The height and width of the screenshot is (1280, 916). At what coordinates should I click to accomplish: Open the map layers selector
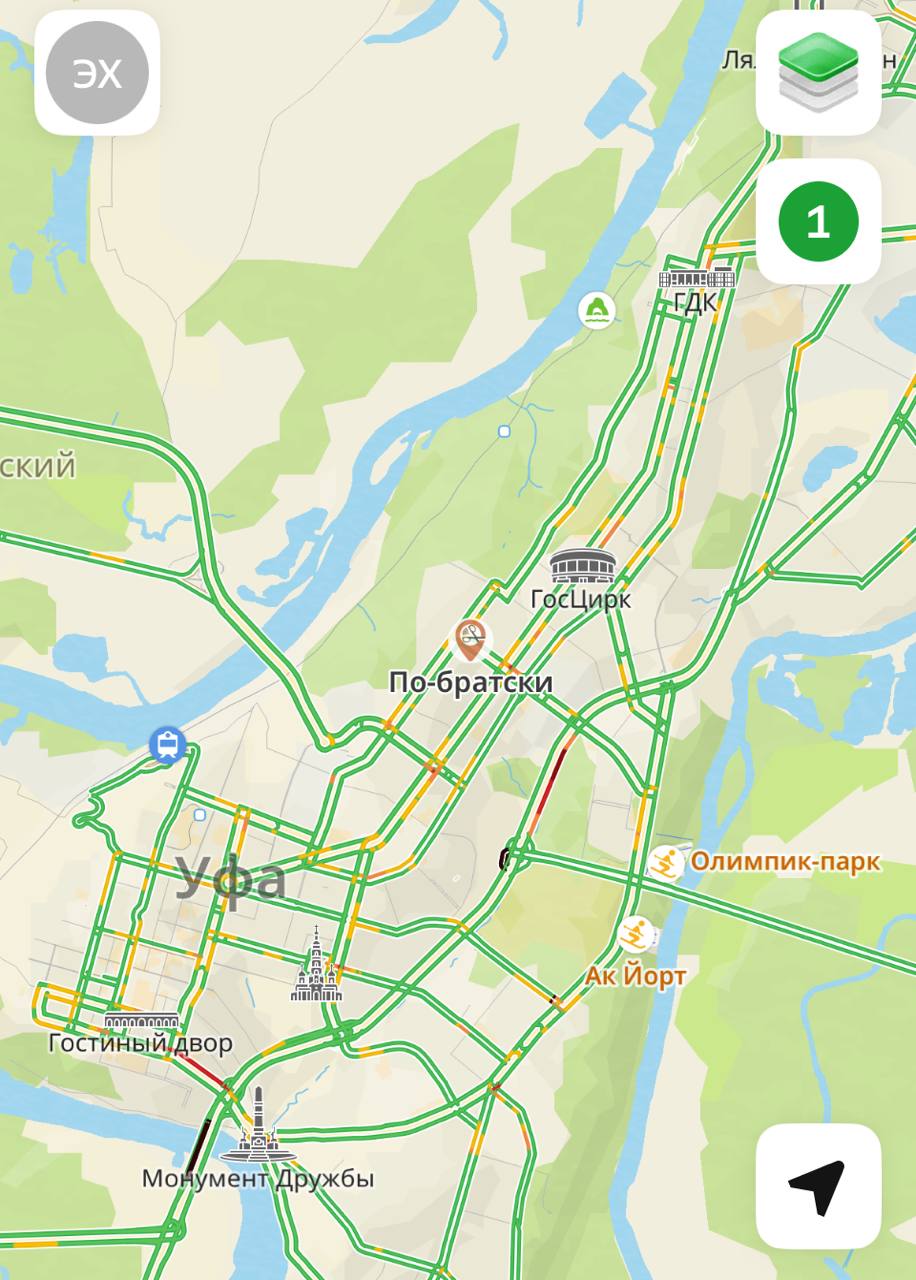[x=818, y=73]
